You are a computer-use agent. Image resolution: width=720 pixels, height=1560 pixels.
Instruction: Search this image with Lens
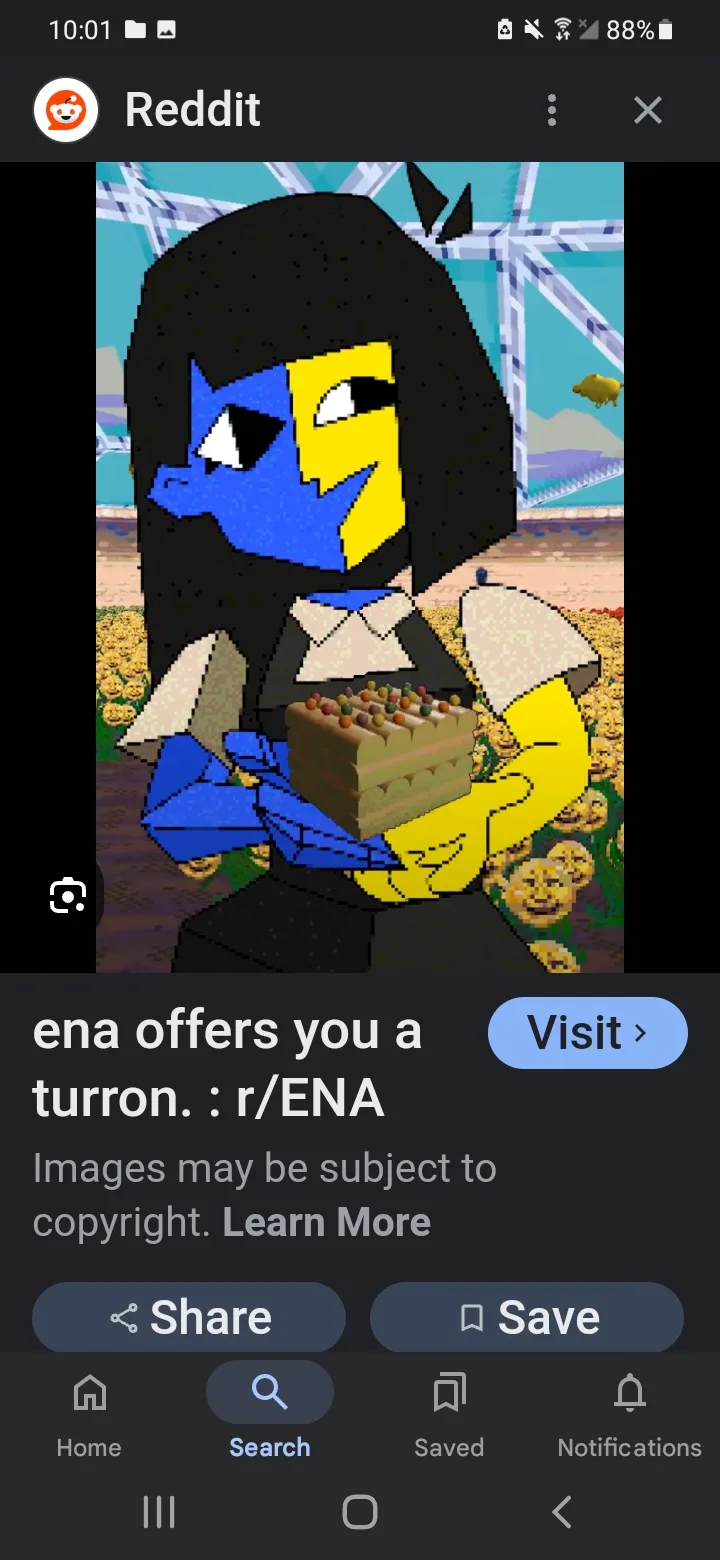coord(68,895)
